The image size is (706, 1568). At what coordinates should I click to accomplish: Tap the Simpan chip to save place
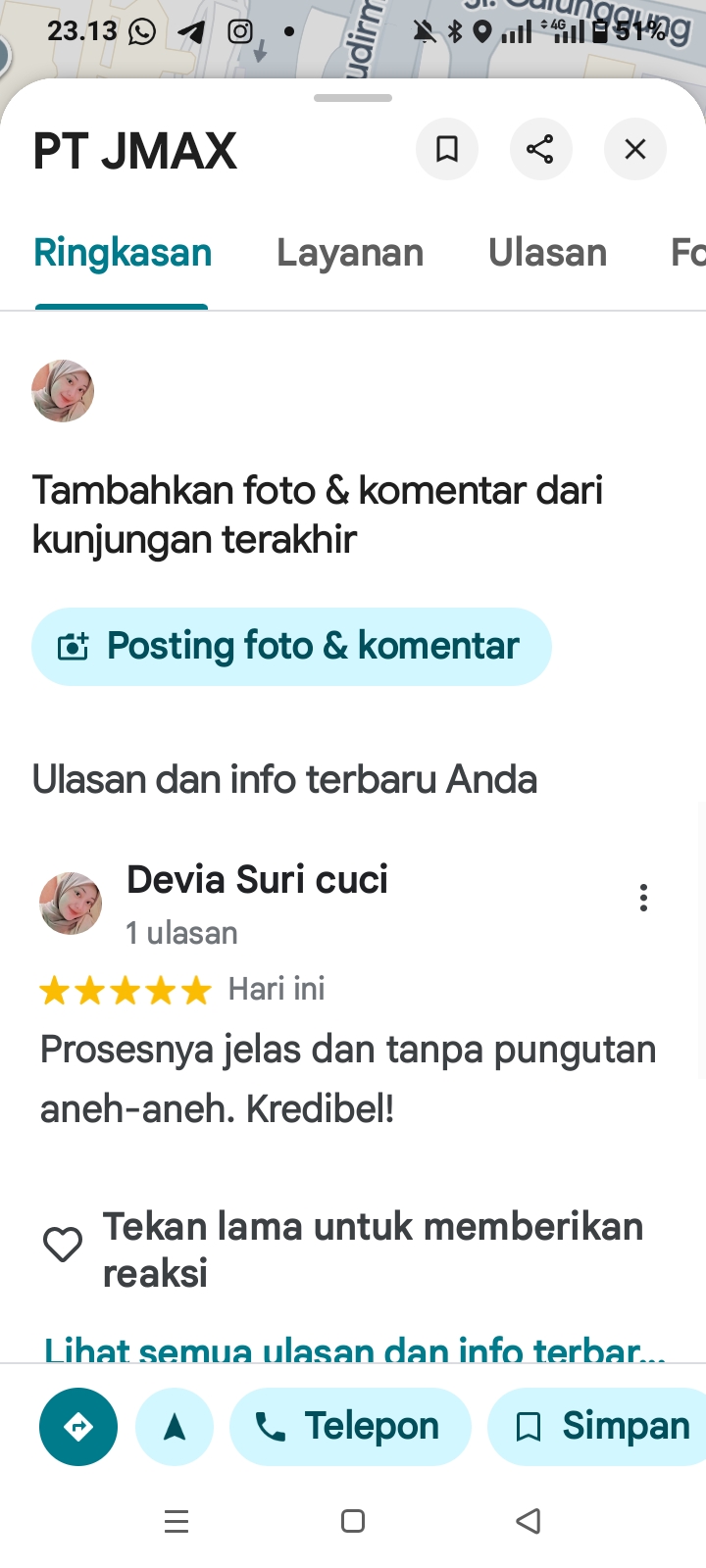point(600,1427)
